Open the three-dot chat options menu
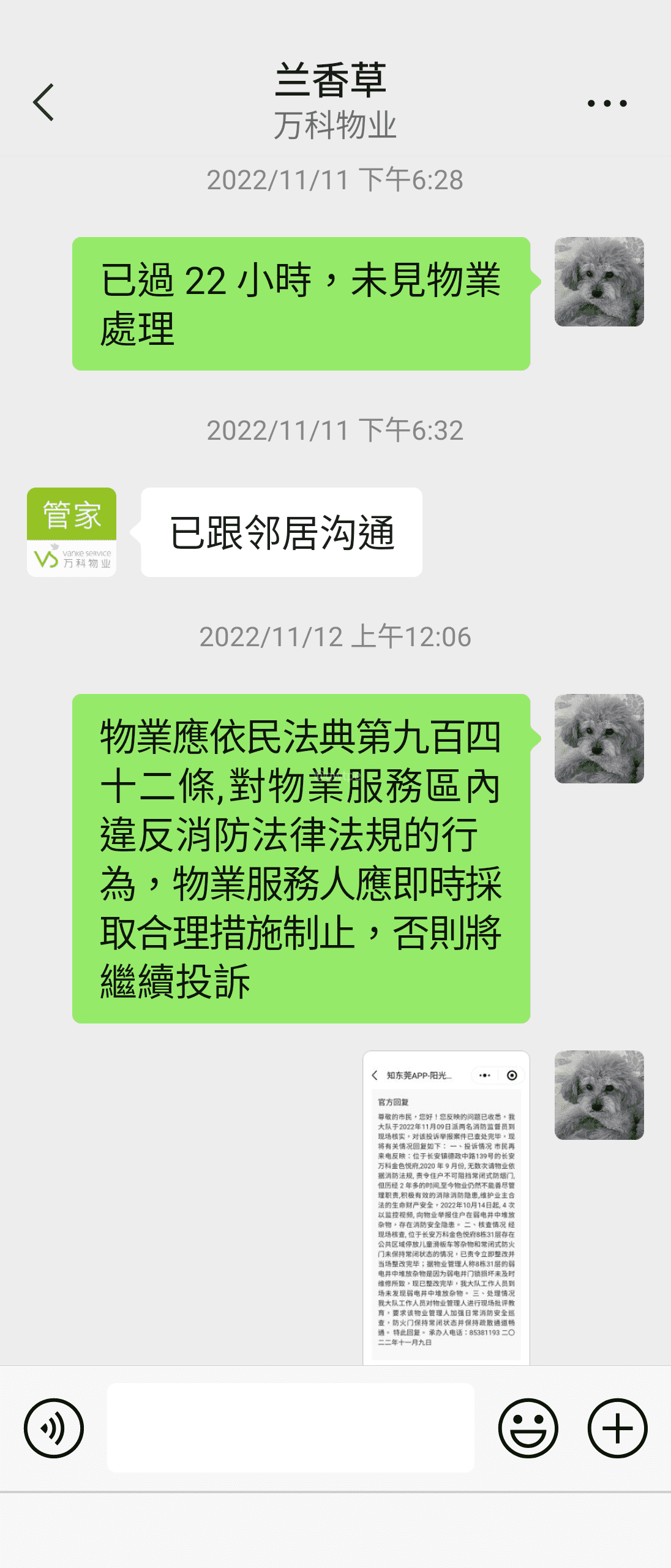671x1568 pixels. tap(607, 103)
